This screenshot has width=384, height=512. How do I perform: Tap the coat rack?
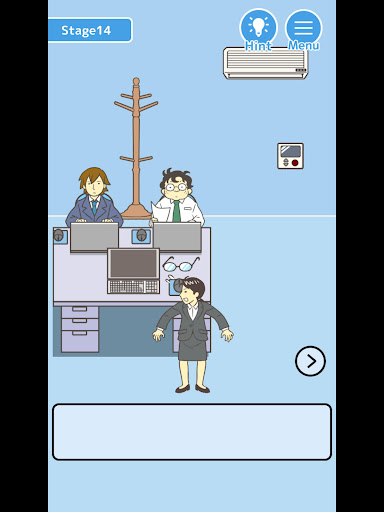[136, 148]
